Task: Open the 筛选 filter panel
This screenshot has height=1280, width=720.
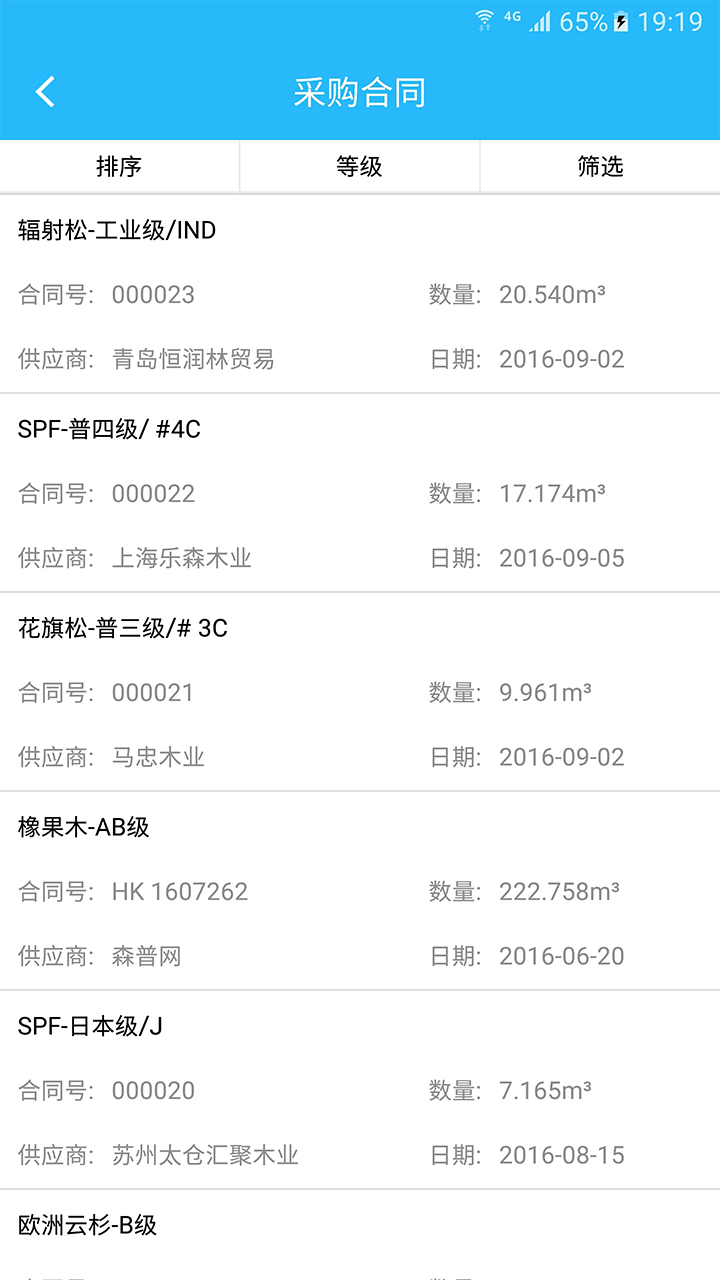Action: pyautogui.click(x=600, y=166)
